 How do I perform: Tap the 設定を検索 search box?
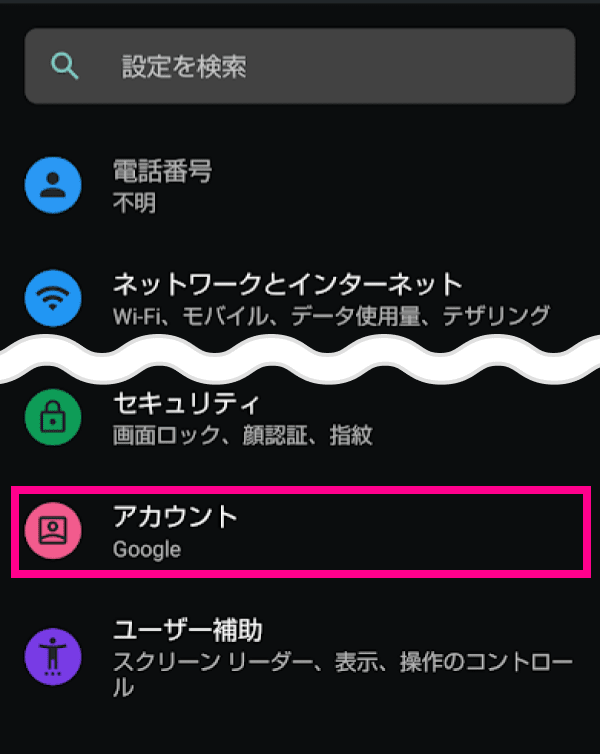point(300,67)
